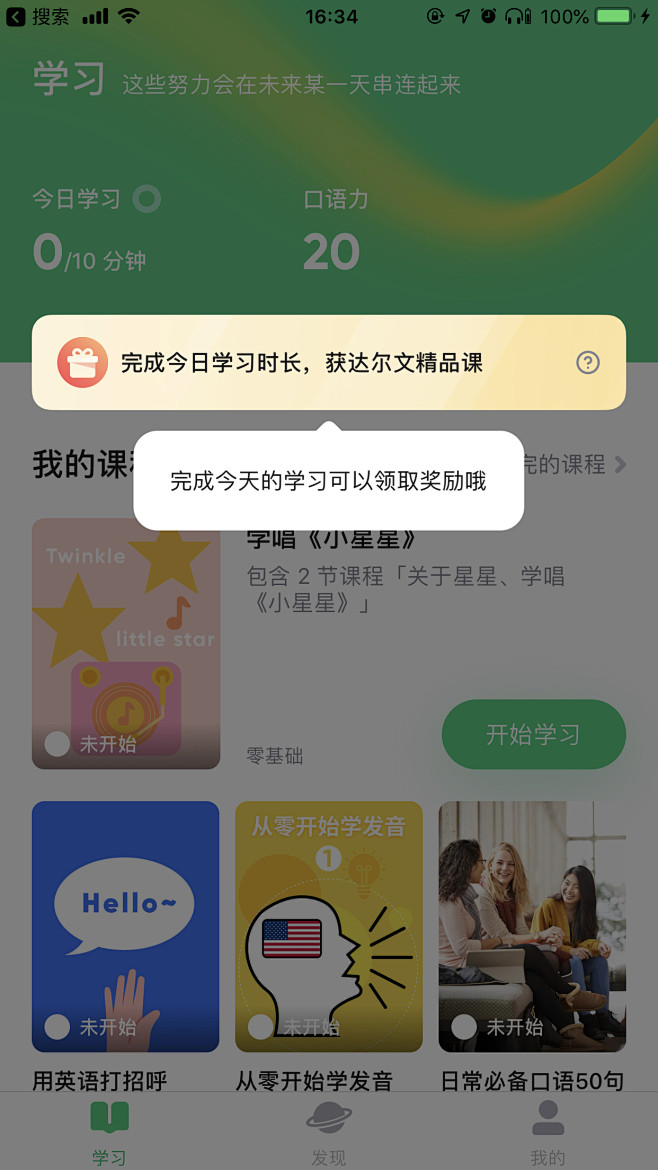Select the 学习 tab
Viewport: 658px width, 1170px height.
click(109, 1131)
